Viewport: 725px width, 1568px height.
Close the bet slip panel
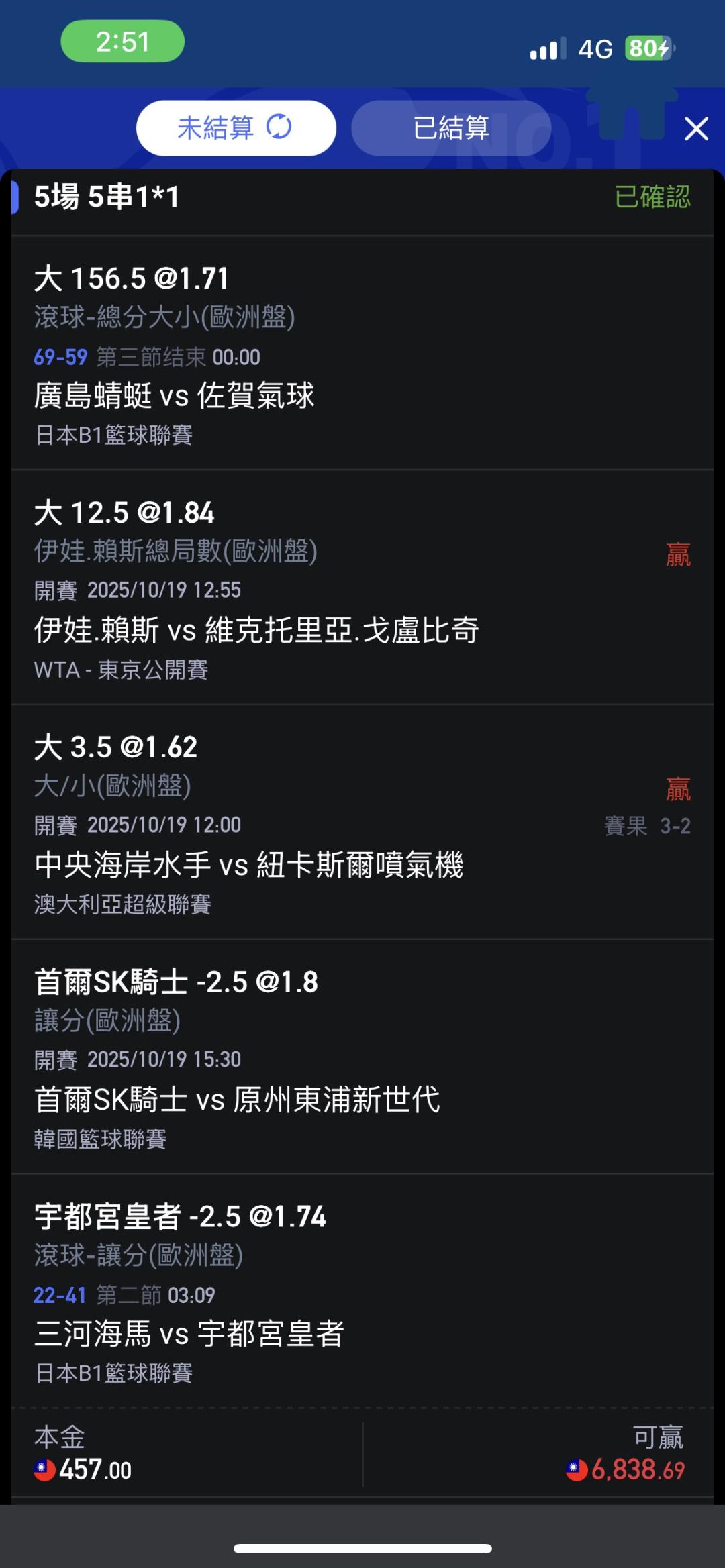tap(696, 128)
